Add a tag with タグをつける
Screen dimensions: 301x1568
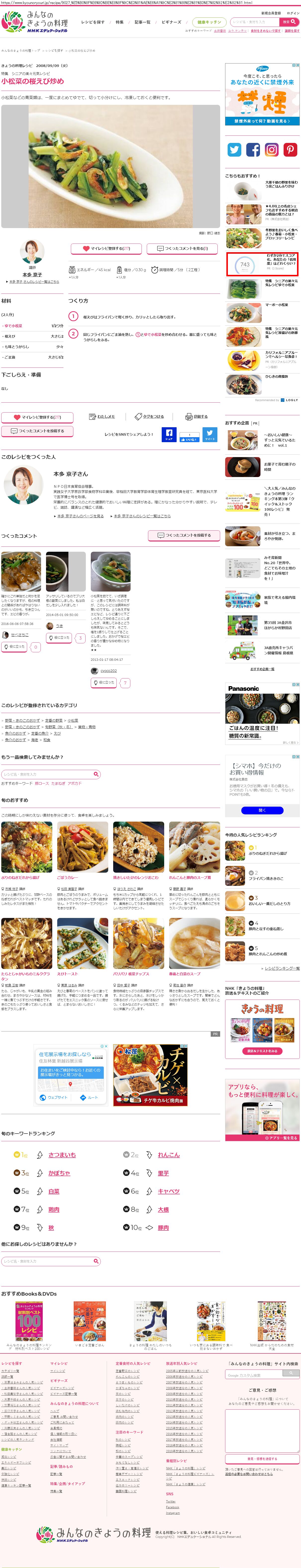point(149,416)
